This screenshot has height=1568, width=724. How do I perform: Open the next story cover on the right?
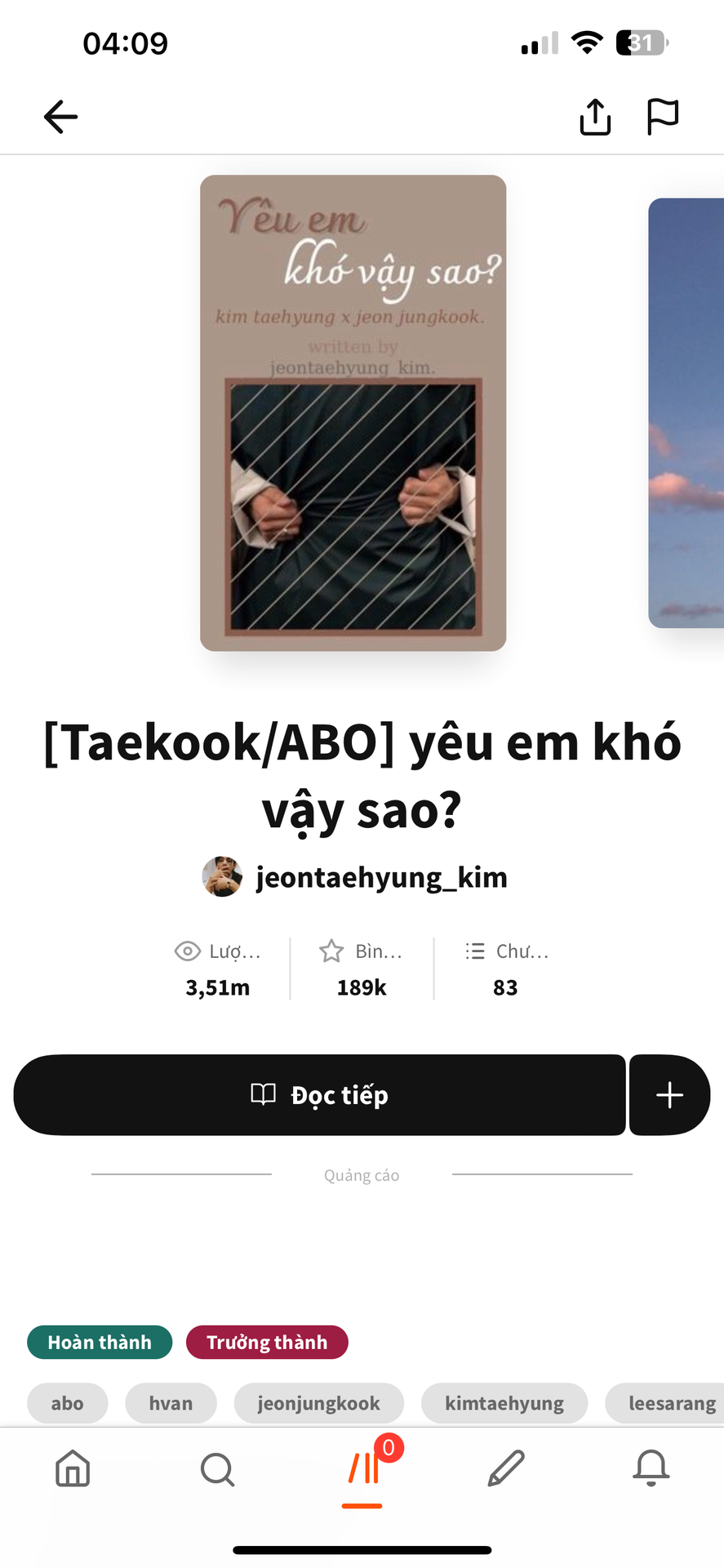686,412
